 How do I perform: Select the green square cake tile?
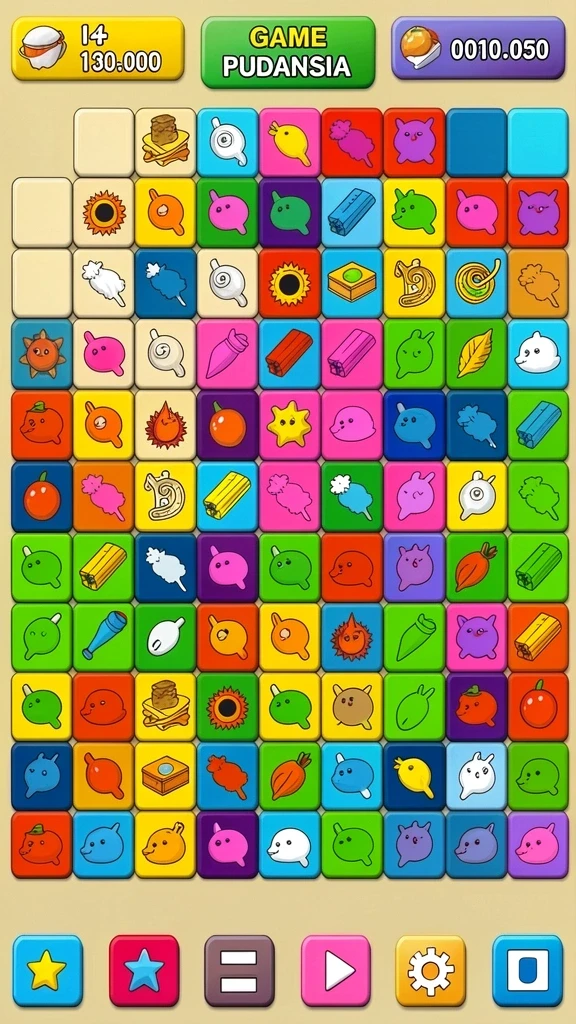pyautogui.click(x=352, y=283)
